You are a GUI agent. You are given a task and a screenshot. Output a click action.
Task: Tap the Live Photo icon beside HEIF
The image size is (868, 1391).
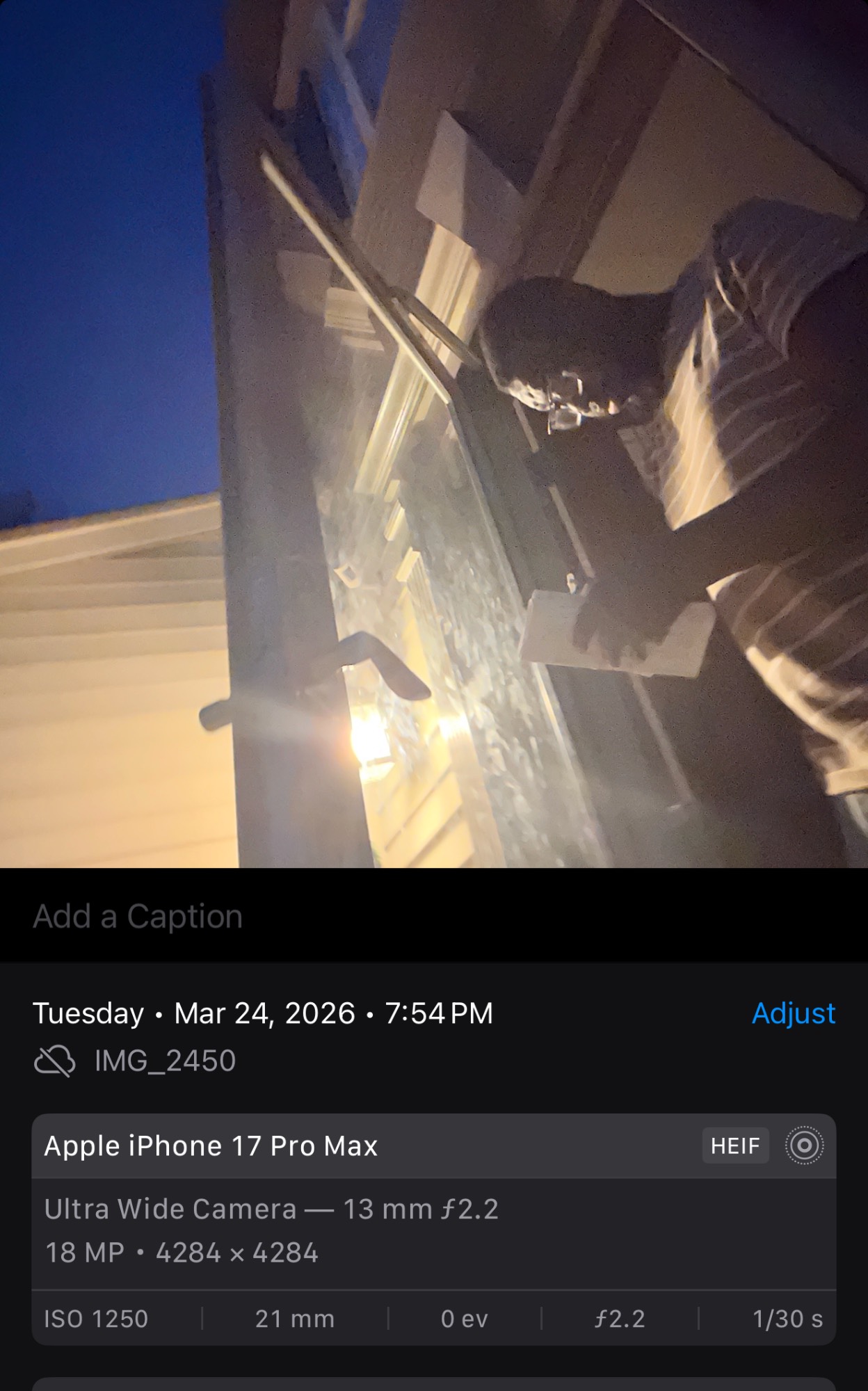[804, 1145]
